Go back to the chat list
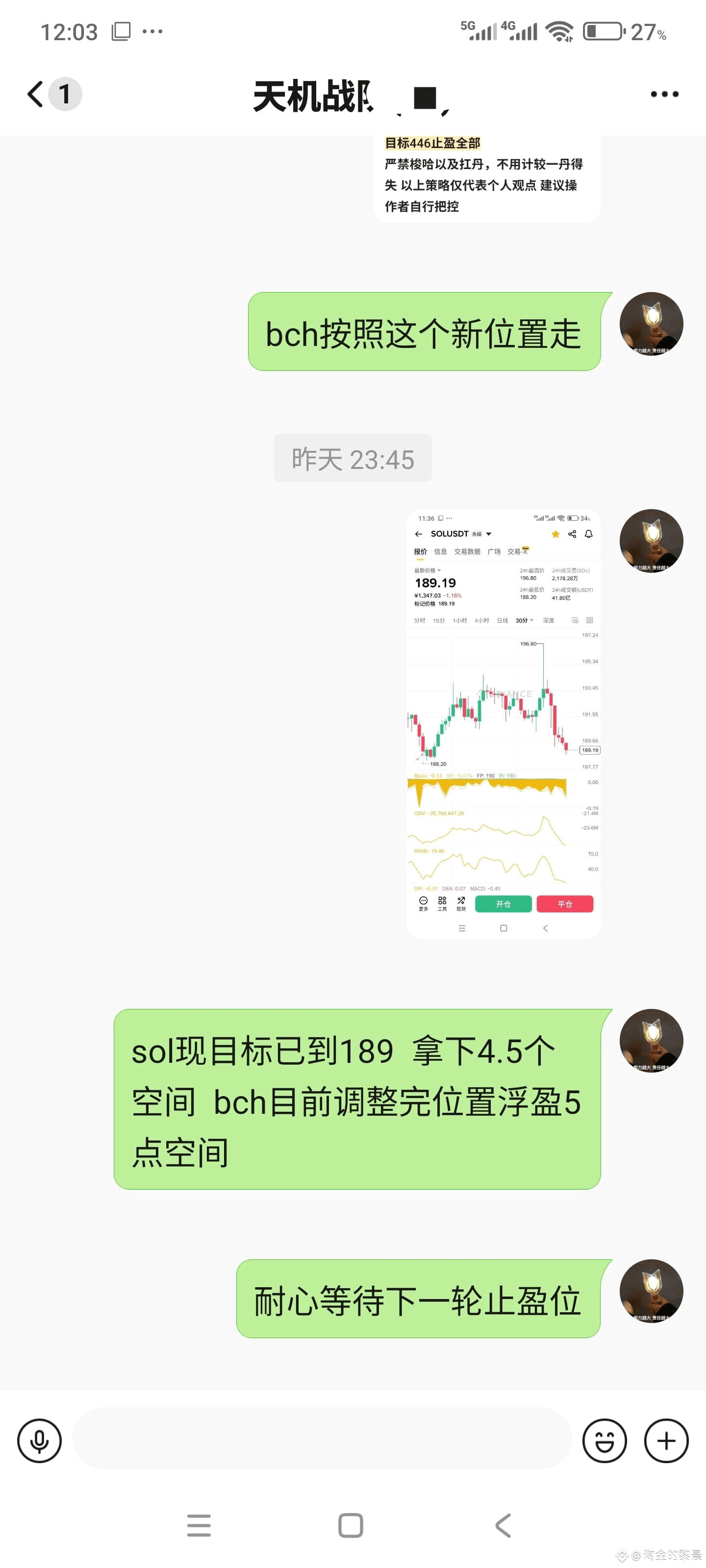The image size is (706, 1568). point(37,95)
